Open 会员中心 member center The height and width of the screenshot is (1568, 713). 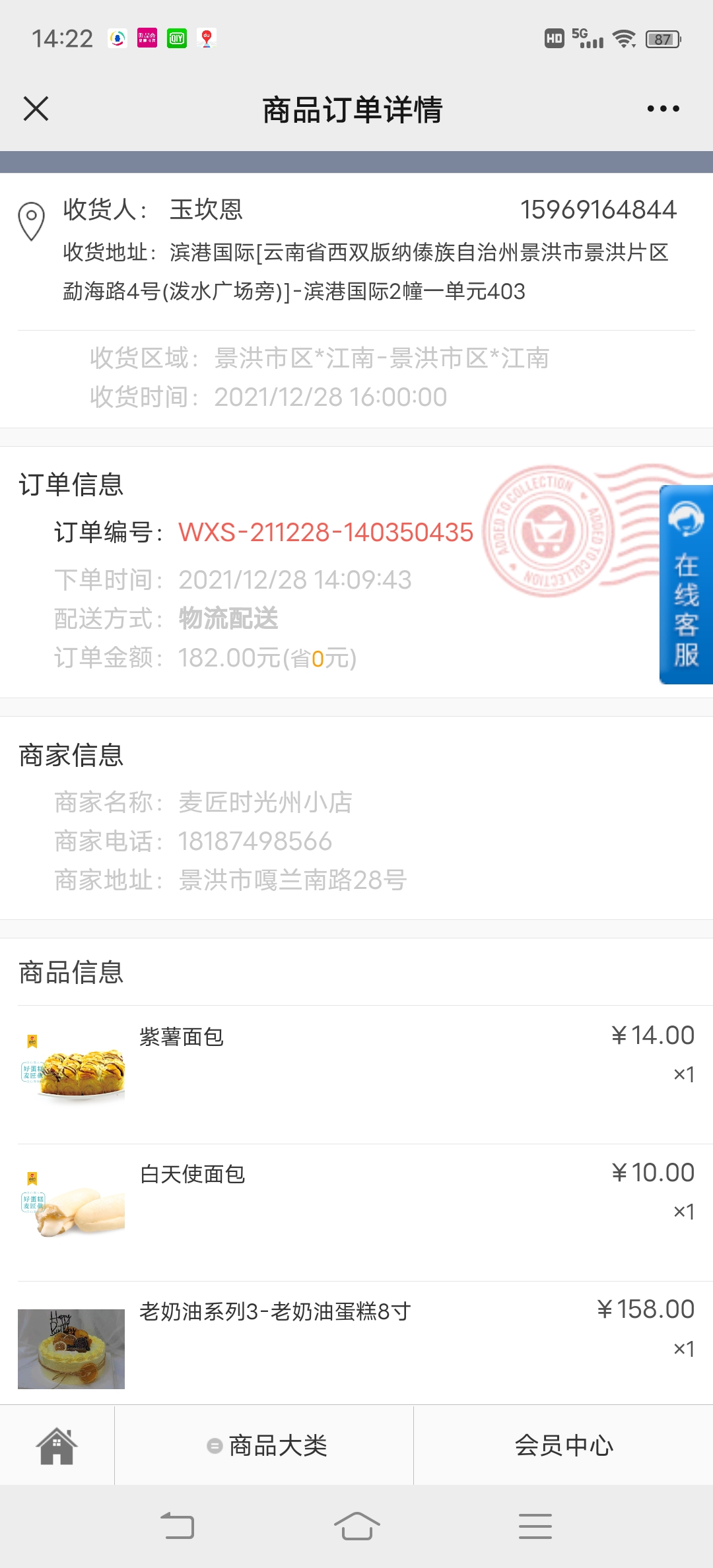563,1446
